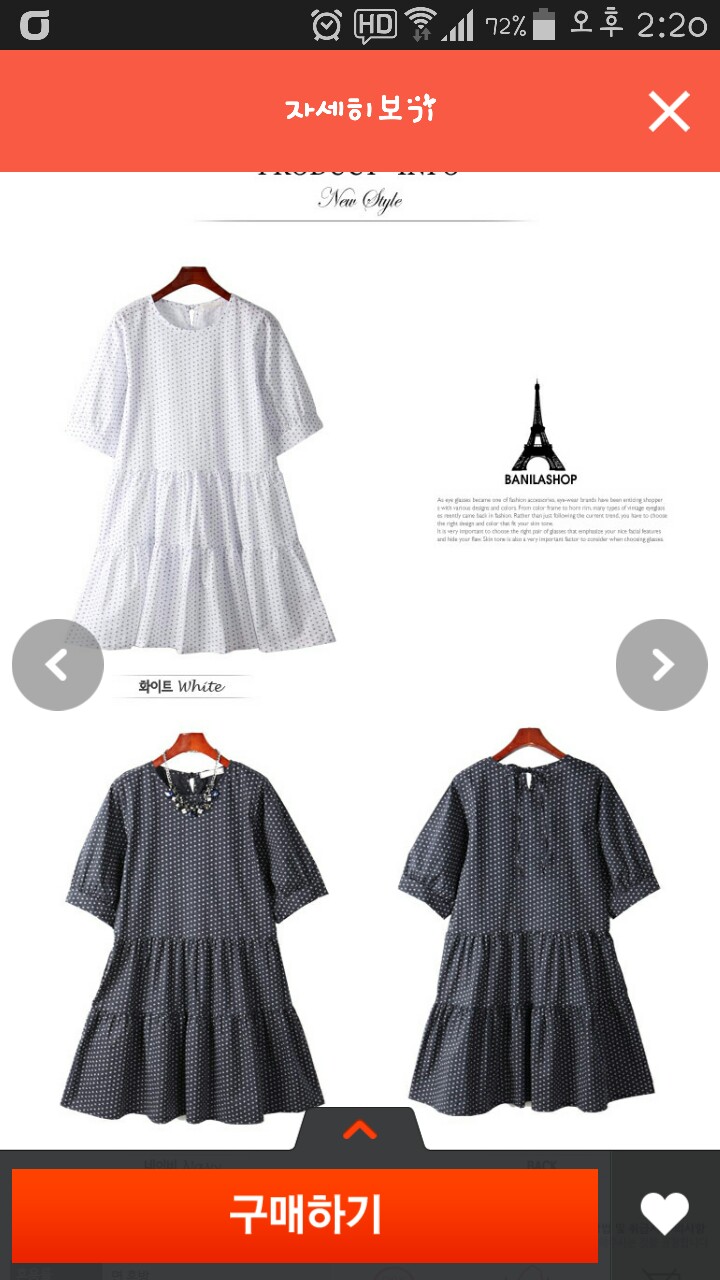Go to the next image
The width and height of the screenshot is (720, 1280).
[x=662, y=665]
